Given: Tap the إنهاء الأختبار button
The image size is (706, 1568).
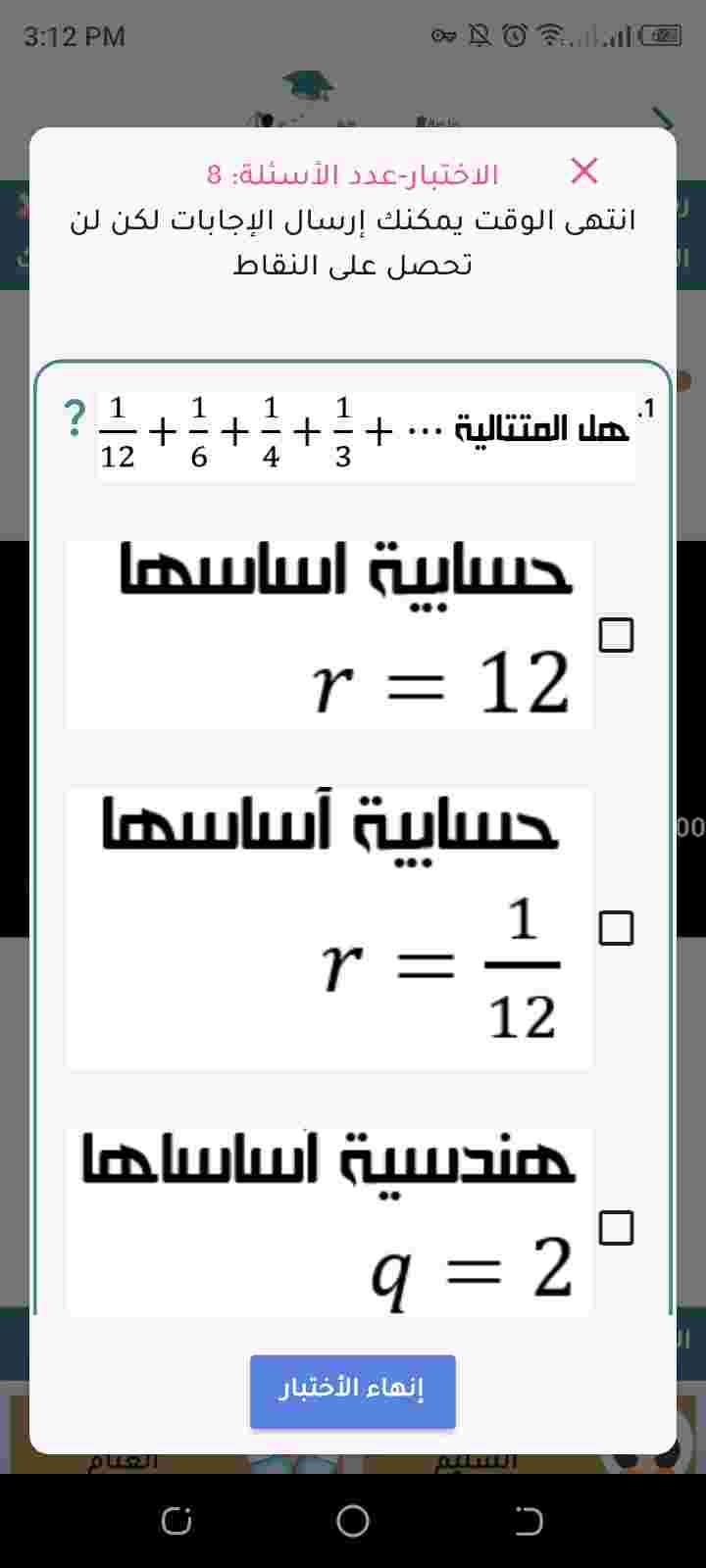Looking at the screenshot, I should tap(352, 1390).
